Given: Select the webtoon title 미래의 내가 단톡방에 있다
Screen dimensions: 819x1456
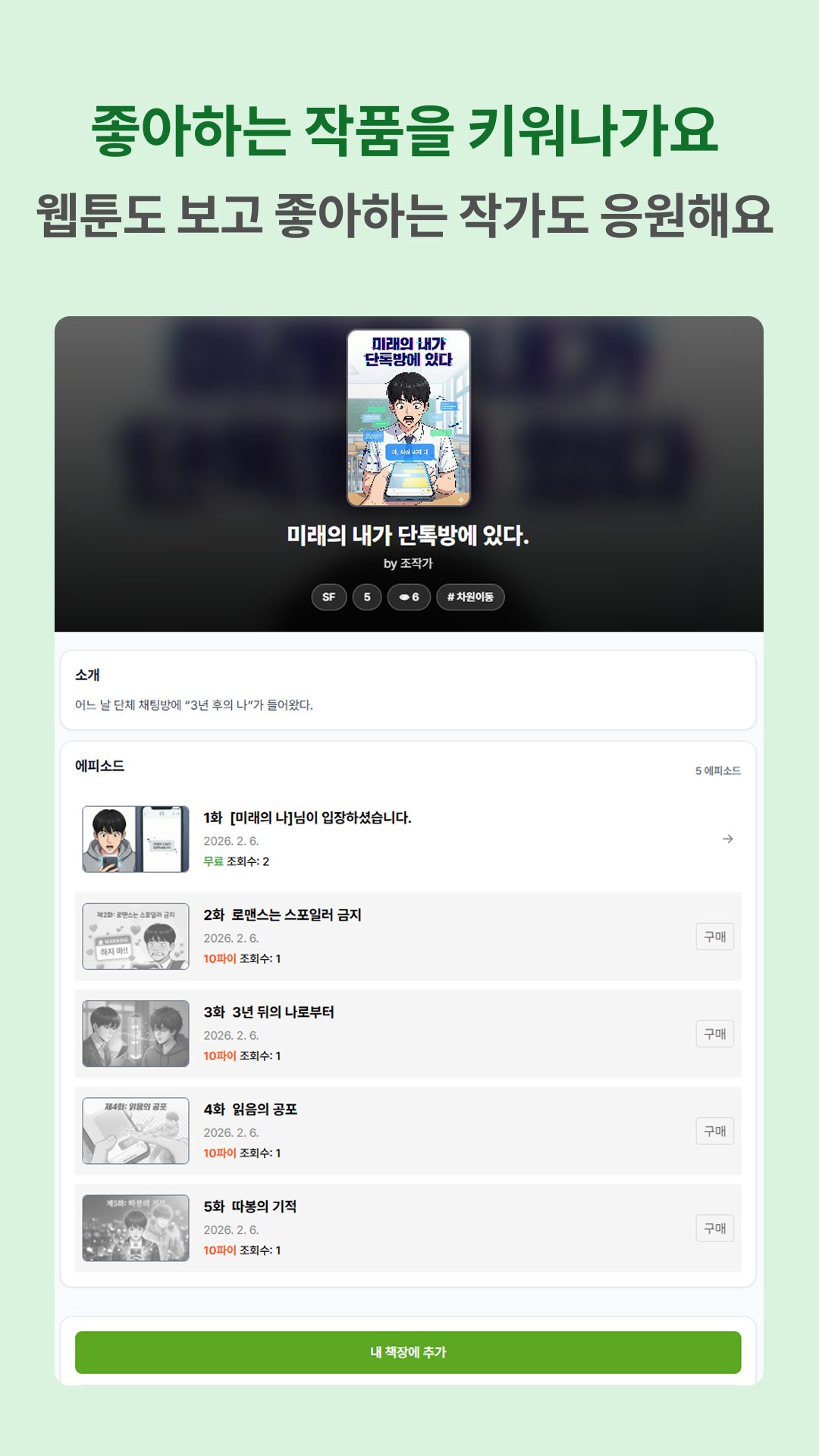Looking at the screenshot, I should coord(409,535).
